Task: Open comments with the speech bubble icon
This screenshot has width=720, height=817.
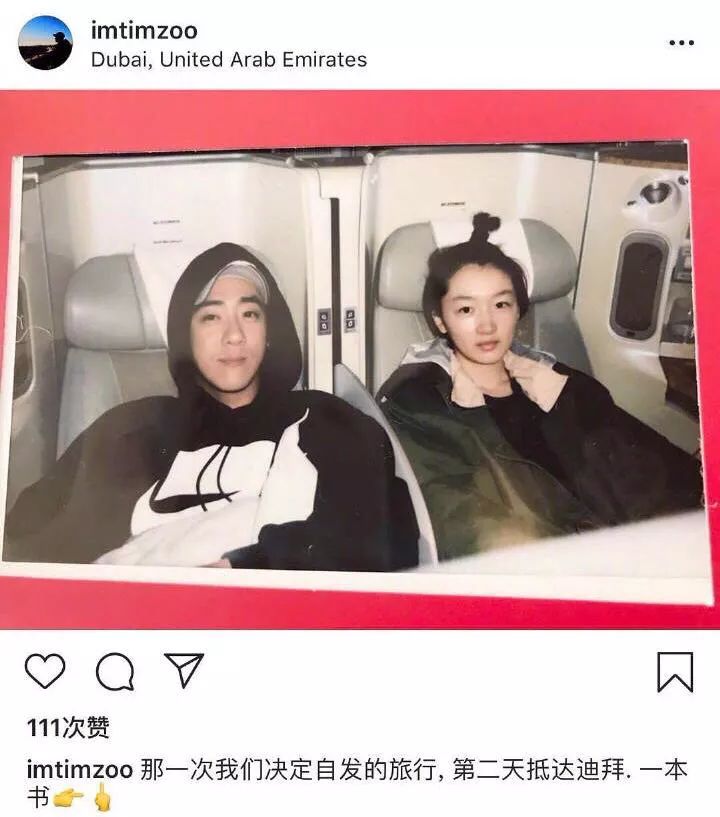Action: 115,671
